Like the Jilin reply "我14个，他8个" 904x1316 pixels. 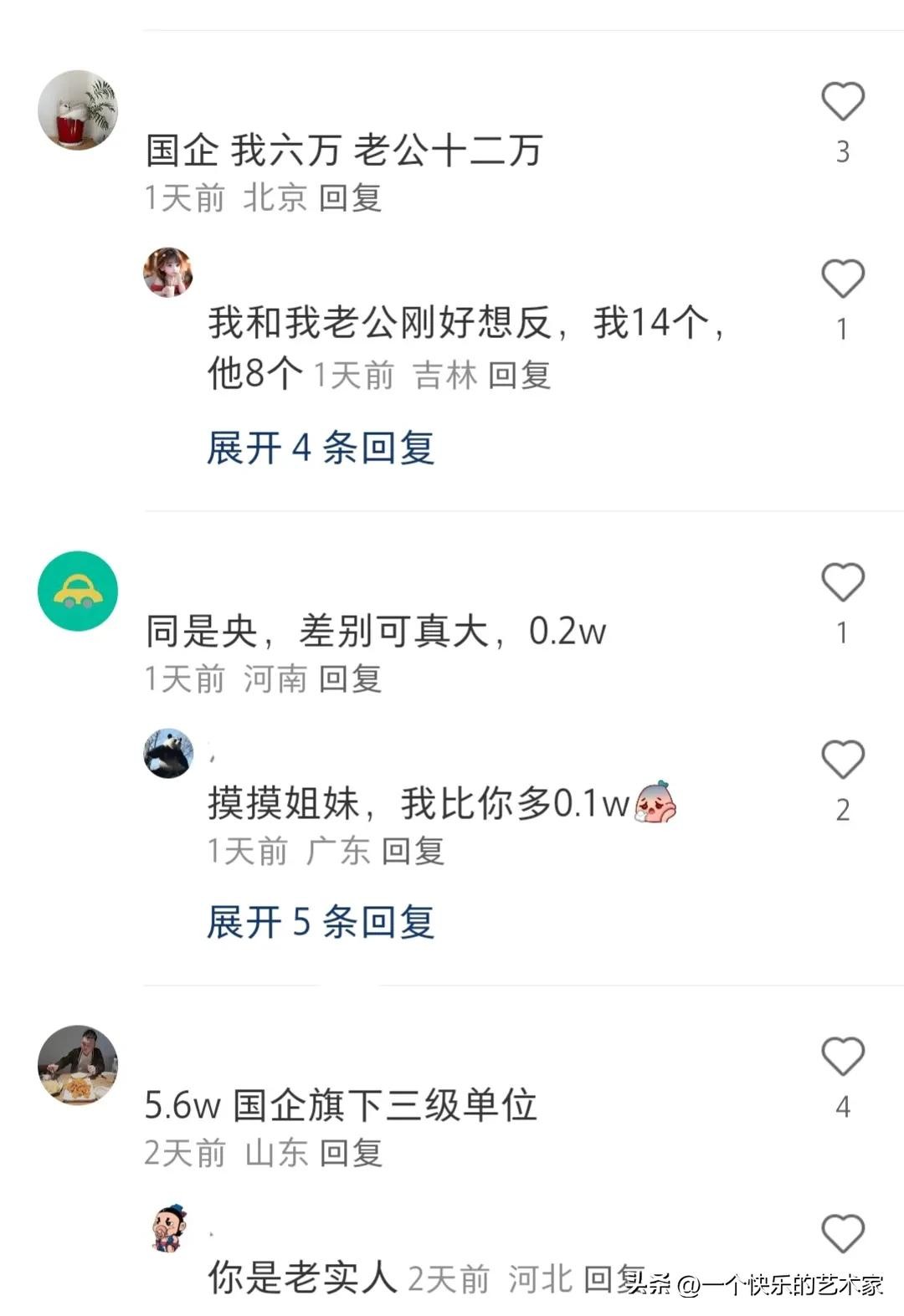click(x=842, y=279)
